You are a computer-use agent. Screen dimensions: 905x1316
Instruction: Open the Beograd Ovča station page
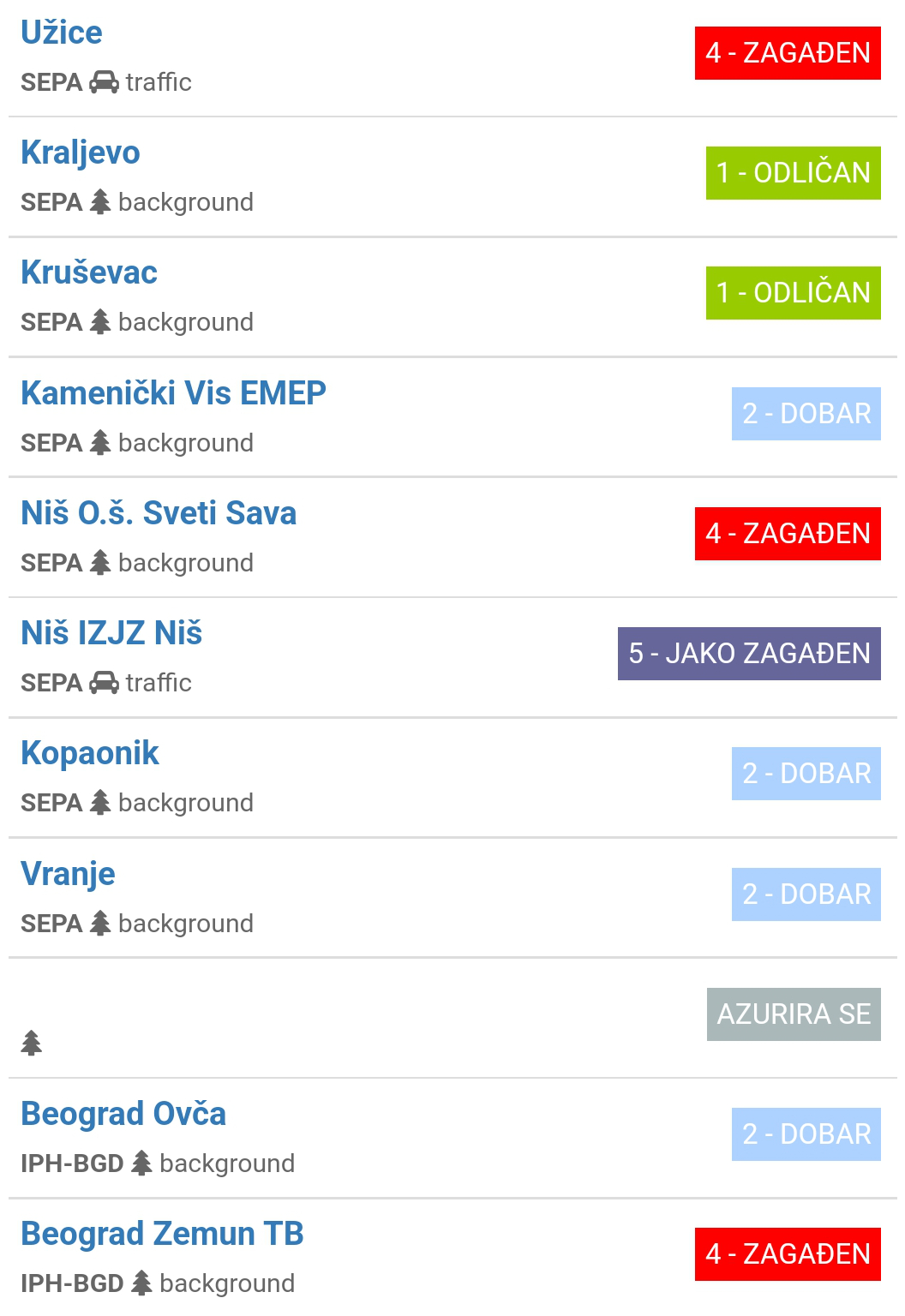coord(123,1113)
